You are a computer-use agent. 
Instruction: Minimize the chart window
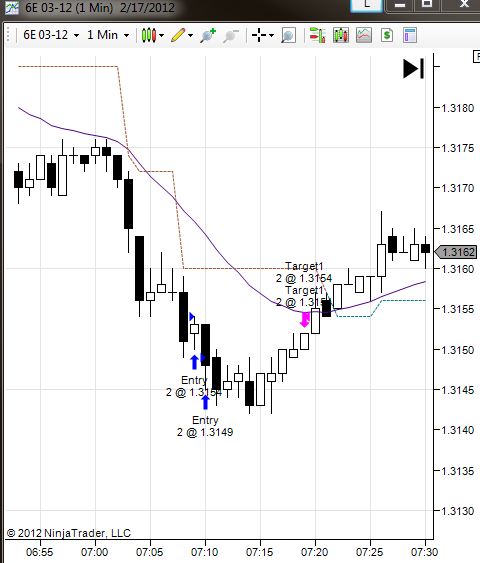[400, 5]
